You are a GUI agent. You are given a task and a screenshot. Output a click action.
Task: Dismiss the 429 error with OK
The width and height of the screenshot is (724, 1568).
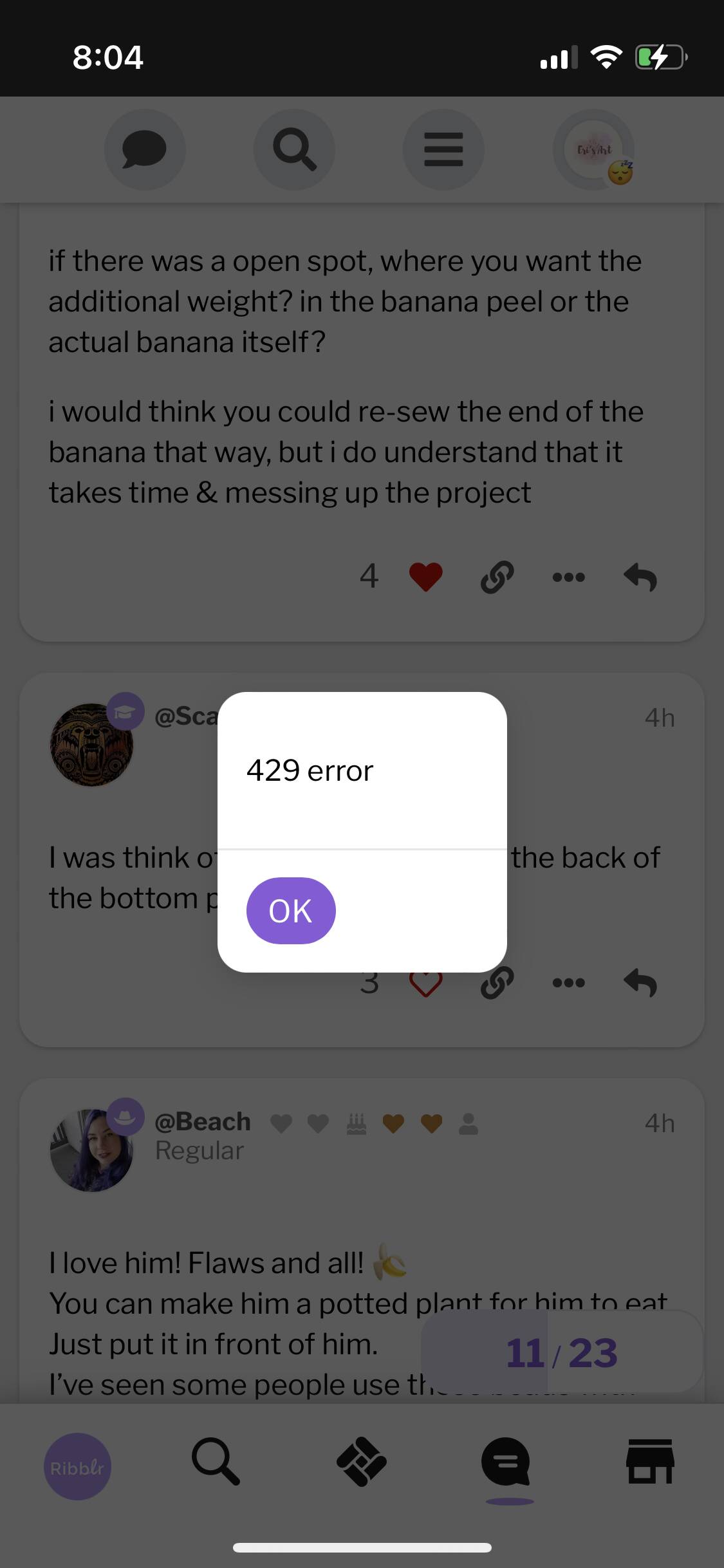291,910
